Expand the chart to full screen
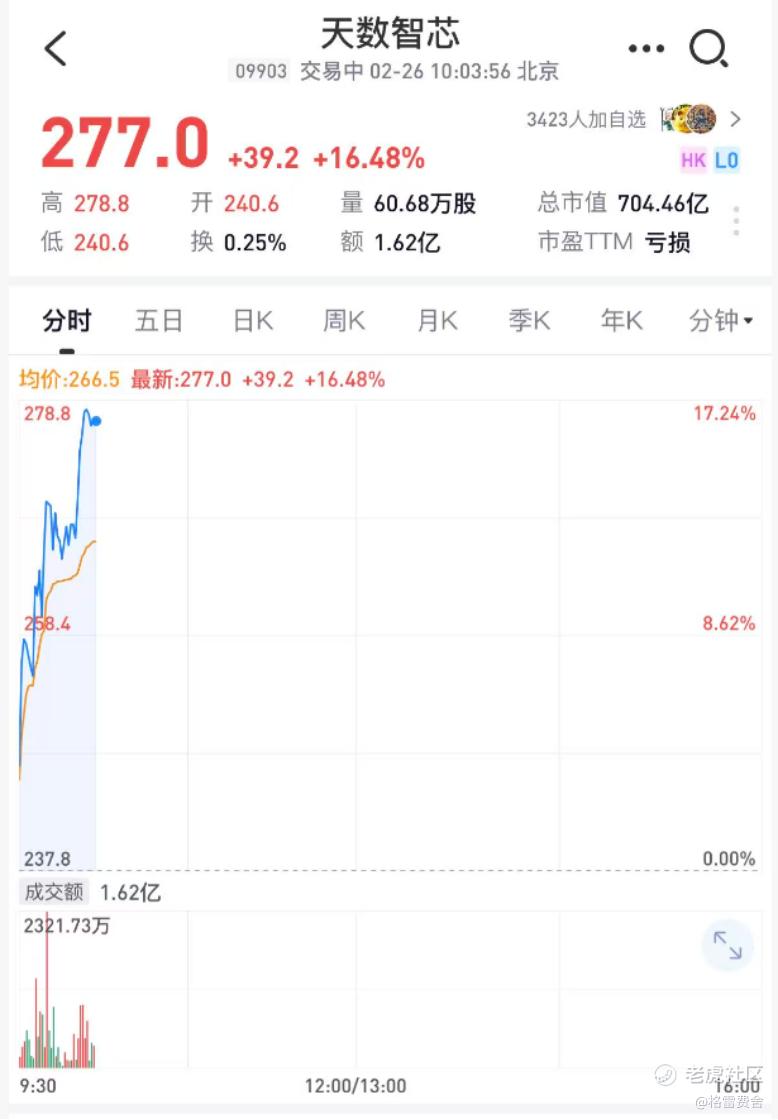Screen dimensions: 778x1120 (727, 945)
